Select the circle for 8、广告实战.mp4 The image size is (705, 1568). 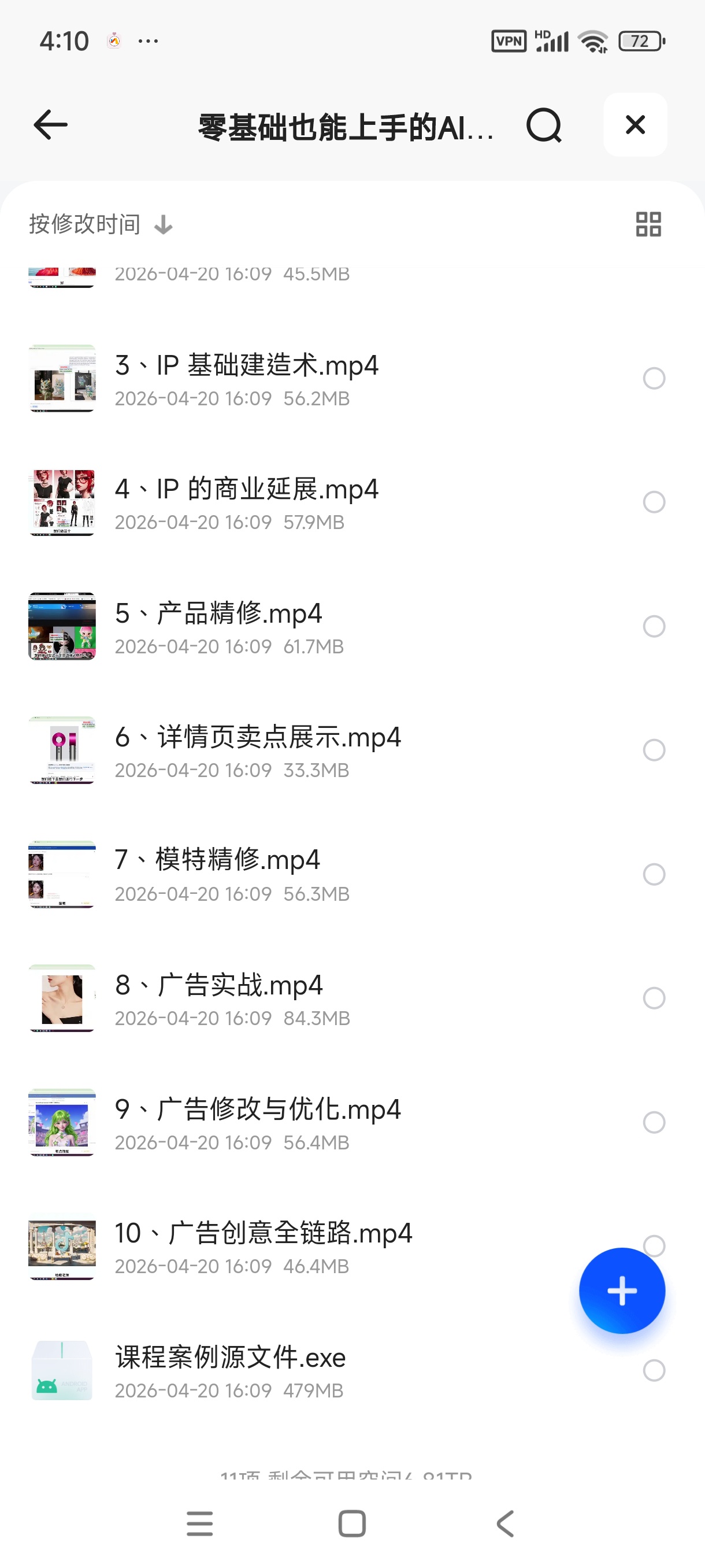(654, 999)
